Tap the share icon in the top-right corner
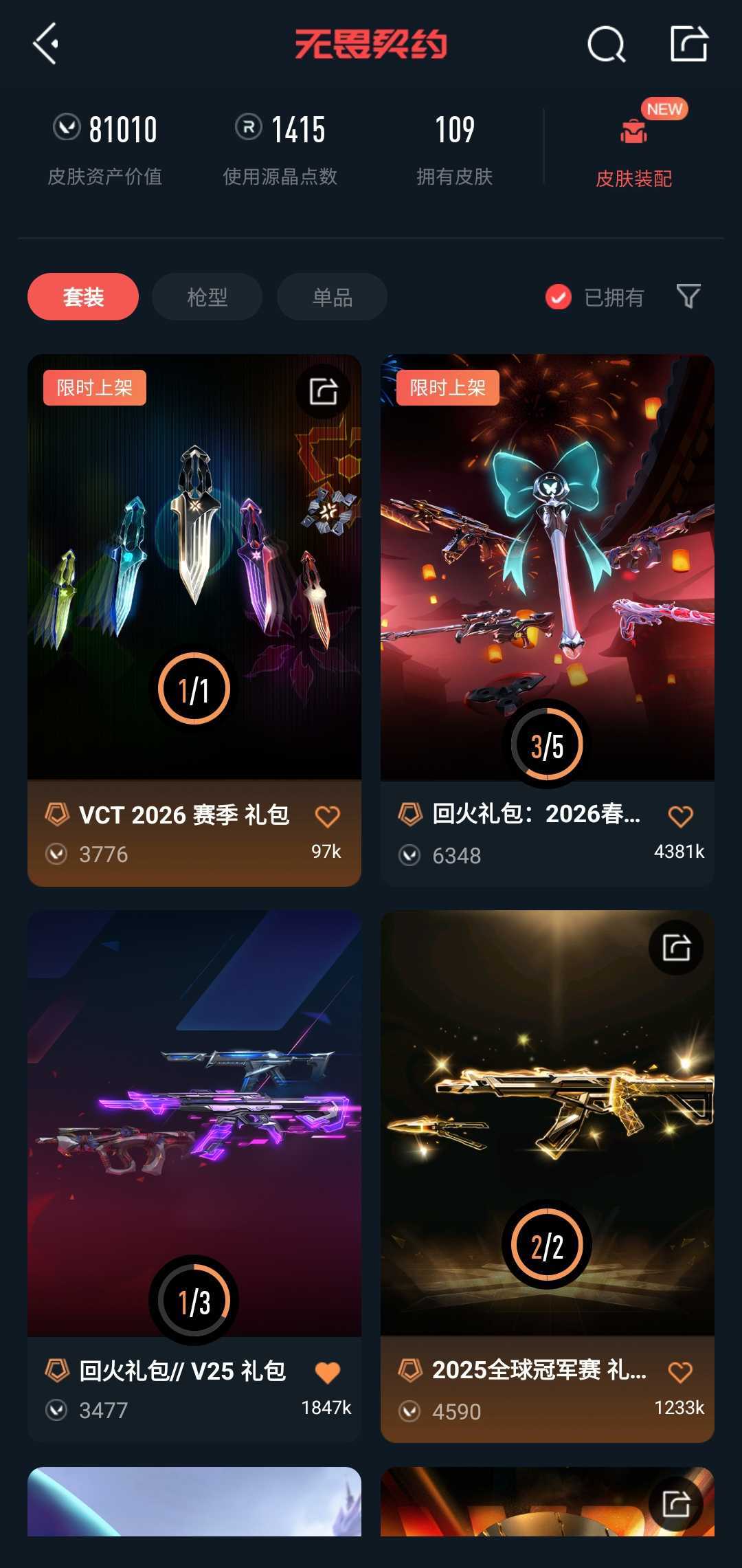The image size is (742, 1568). [689, 44]
